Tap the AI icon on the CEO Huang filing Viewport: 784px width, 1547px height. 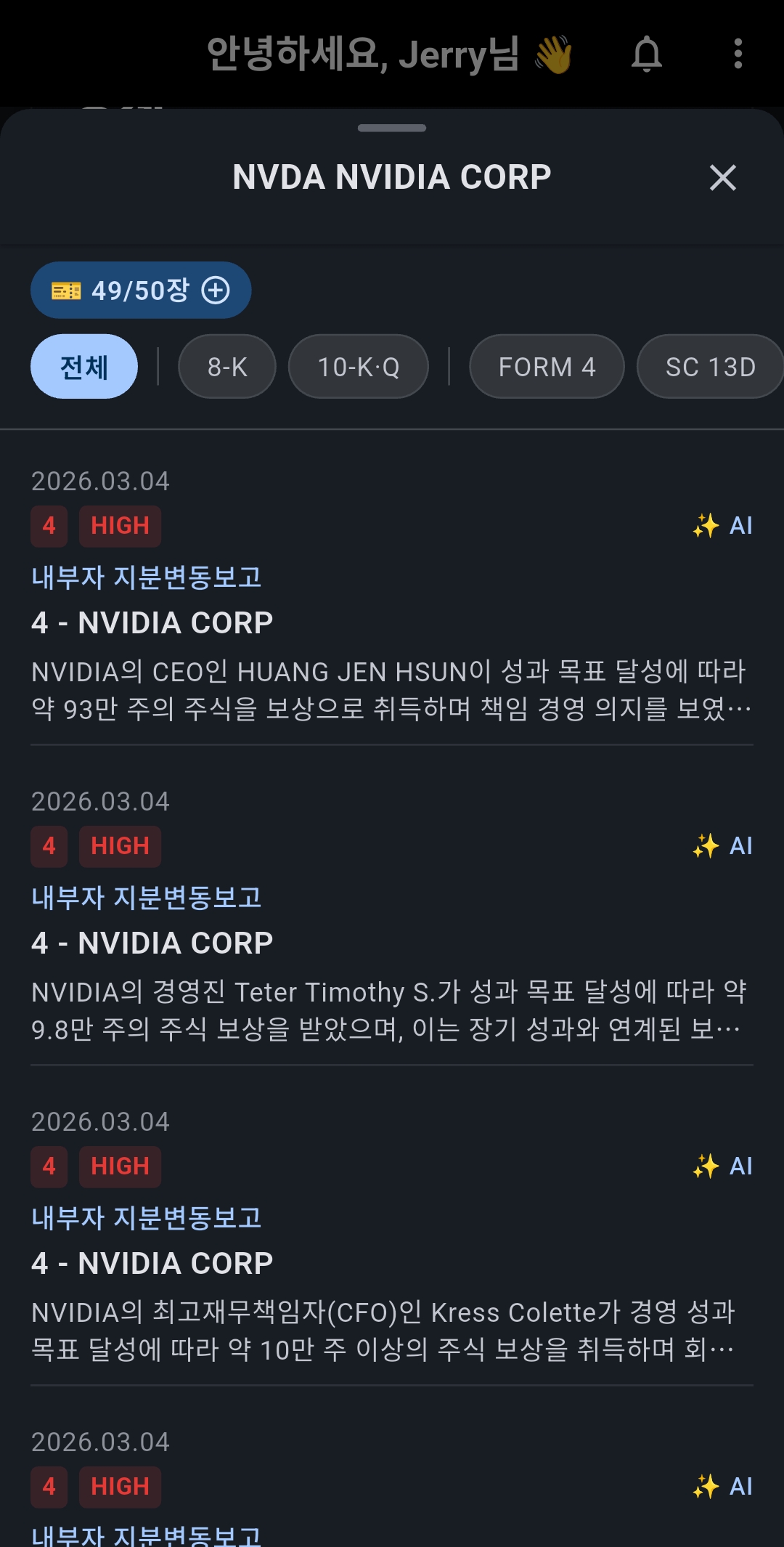[723, 525]
